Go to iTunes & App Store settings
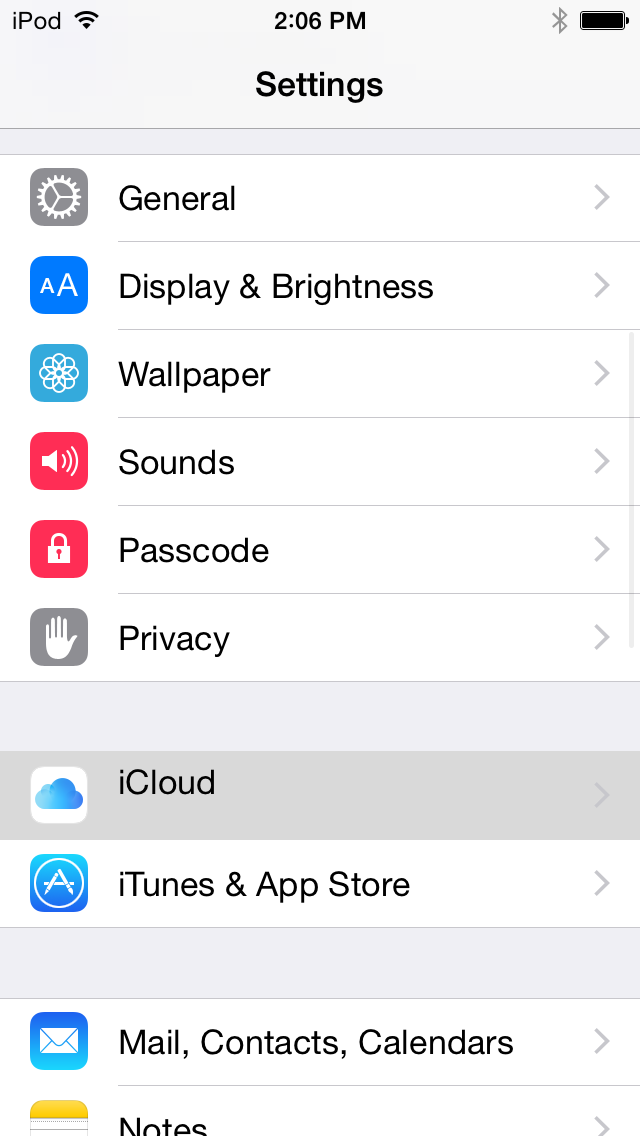 (x=320, y=884)
